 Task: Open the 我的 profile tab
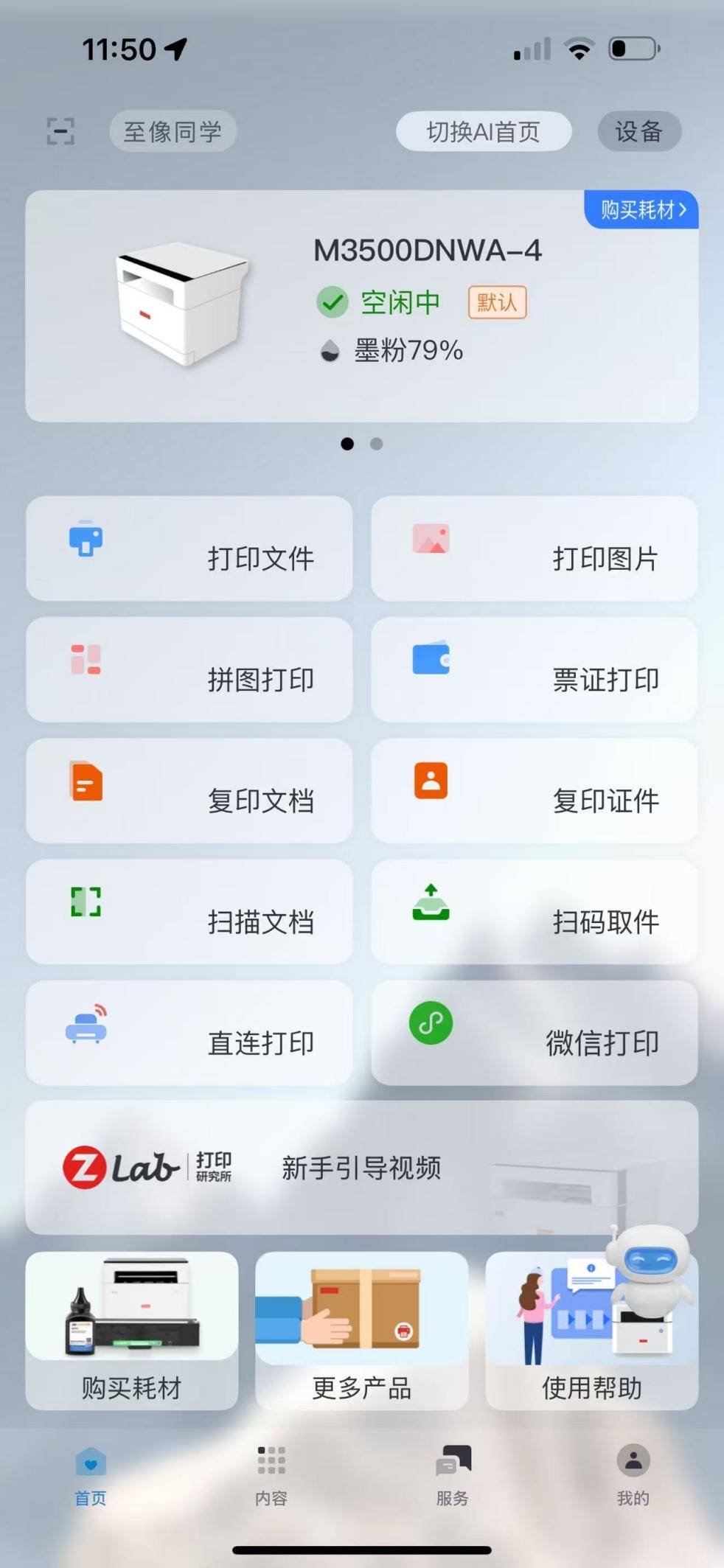(x=633, y=1474)
